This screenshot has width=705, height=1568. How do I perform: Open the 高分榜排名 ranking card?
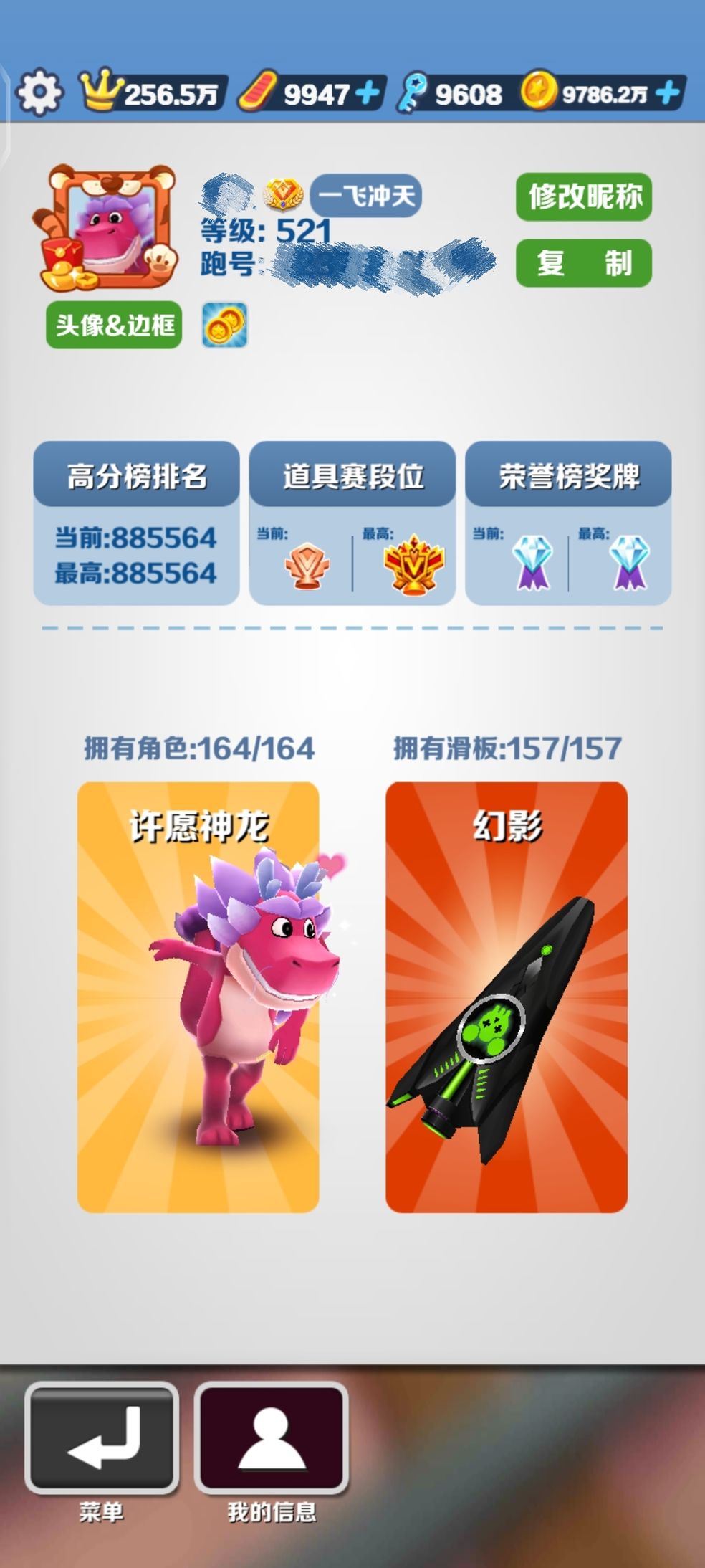click(x=136, y=523)
